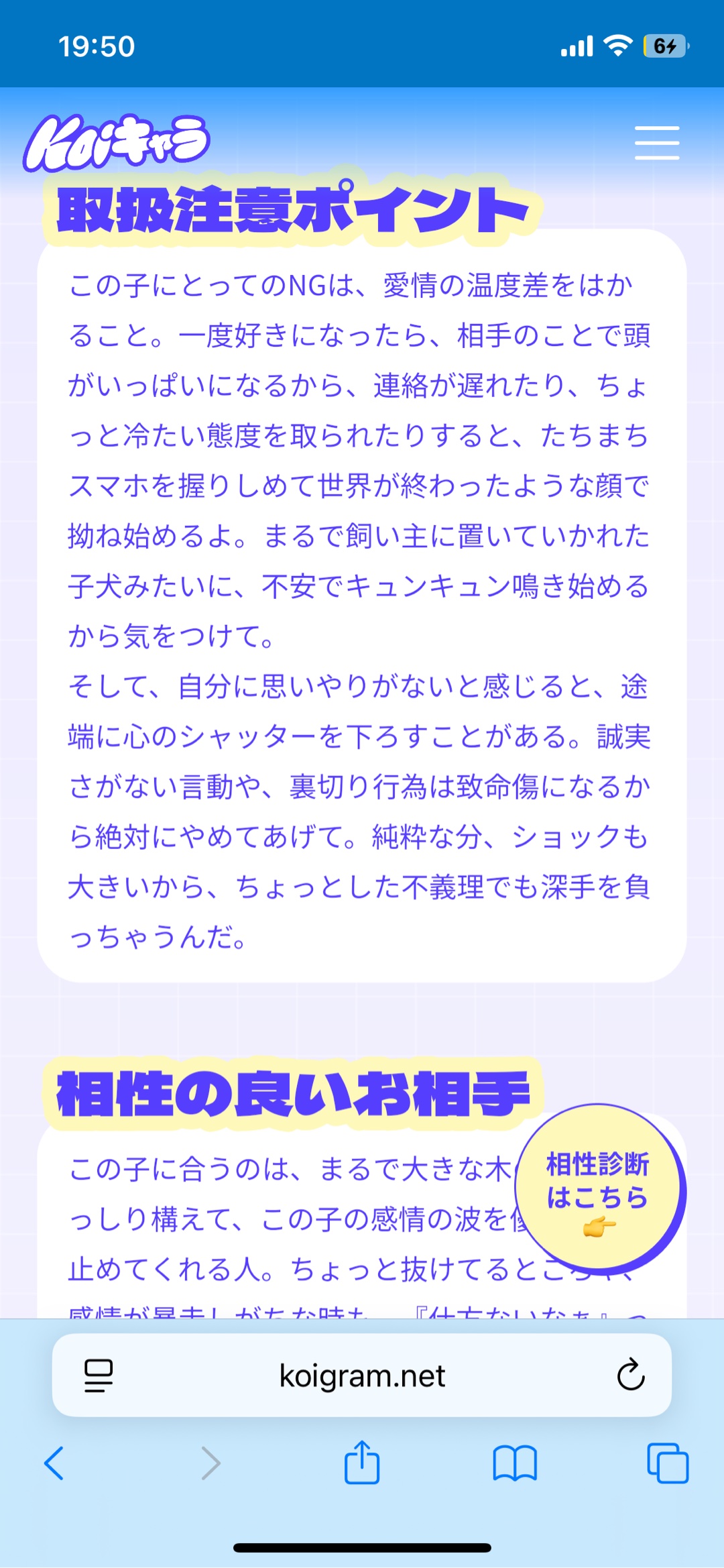
Task: Tap the koigram.net address field
Action: click(x=362, y=1376)
